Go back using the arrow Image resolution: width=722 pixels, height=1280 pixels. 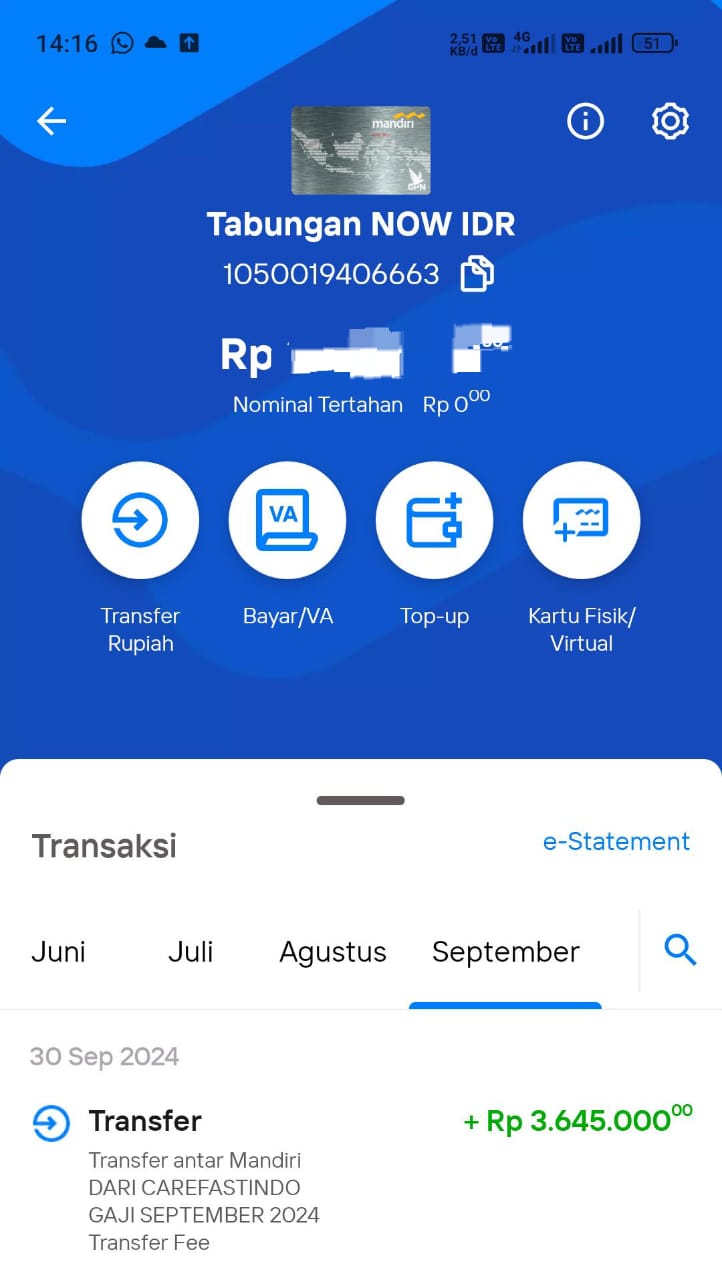coord(51,122)
